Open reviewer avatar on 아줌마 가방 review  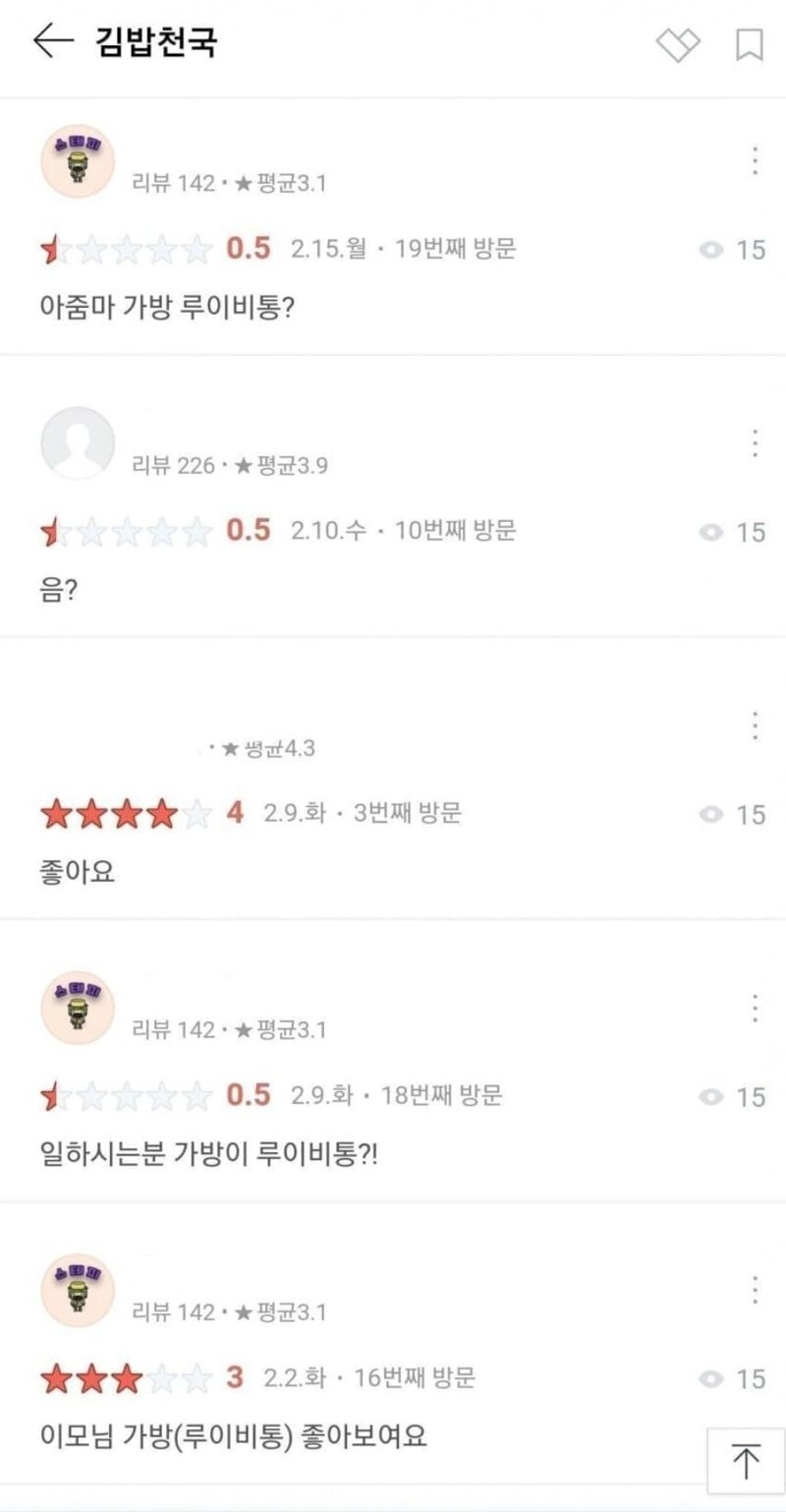pyautogui.click(x=78, y=160)
